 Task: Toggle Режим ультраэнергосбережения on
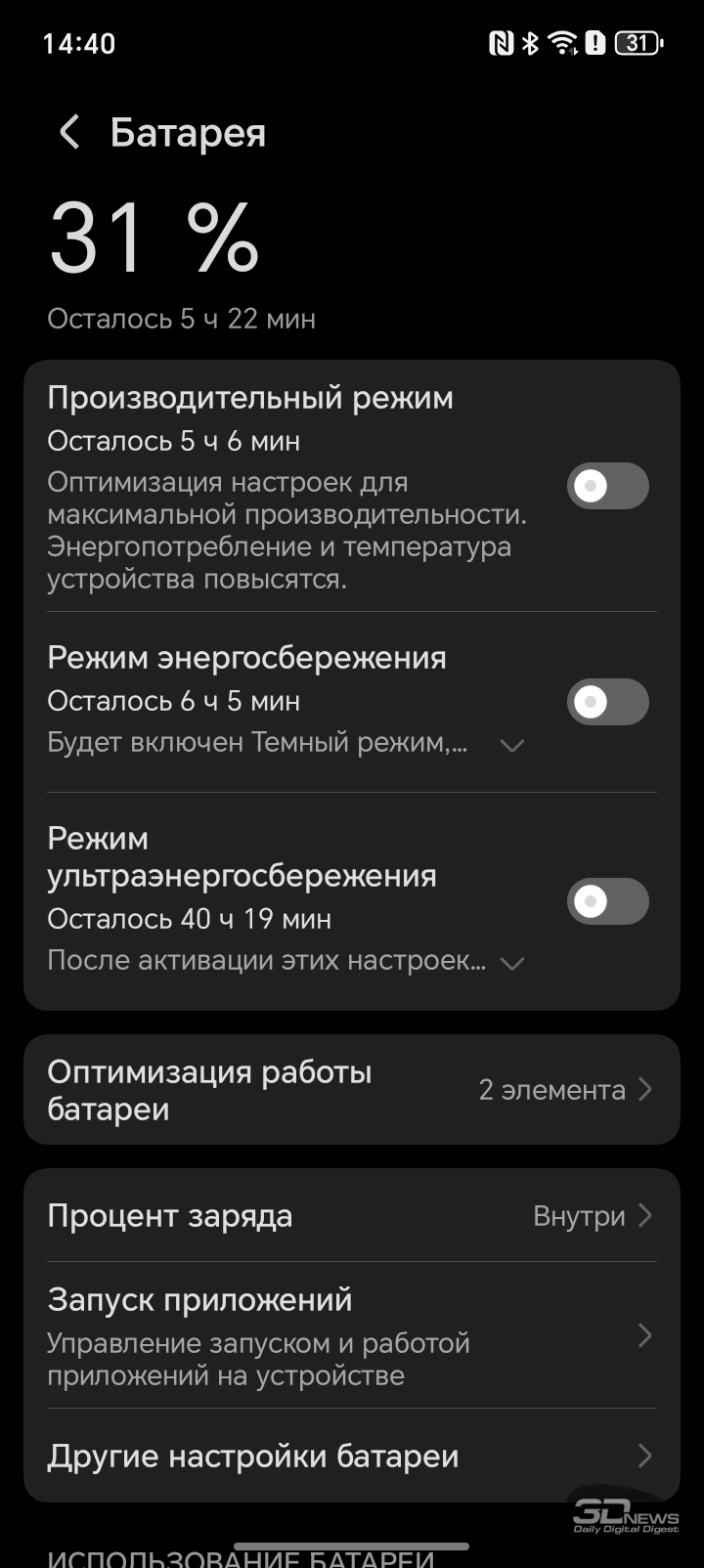pos(607,901)
